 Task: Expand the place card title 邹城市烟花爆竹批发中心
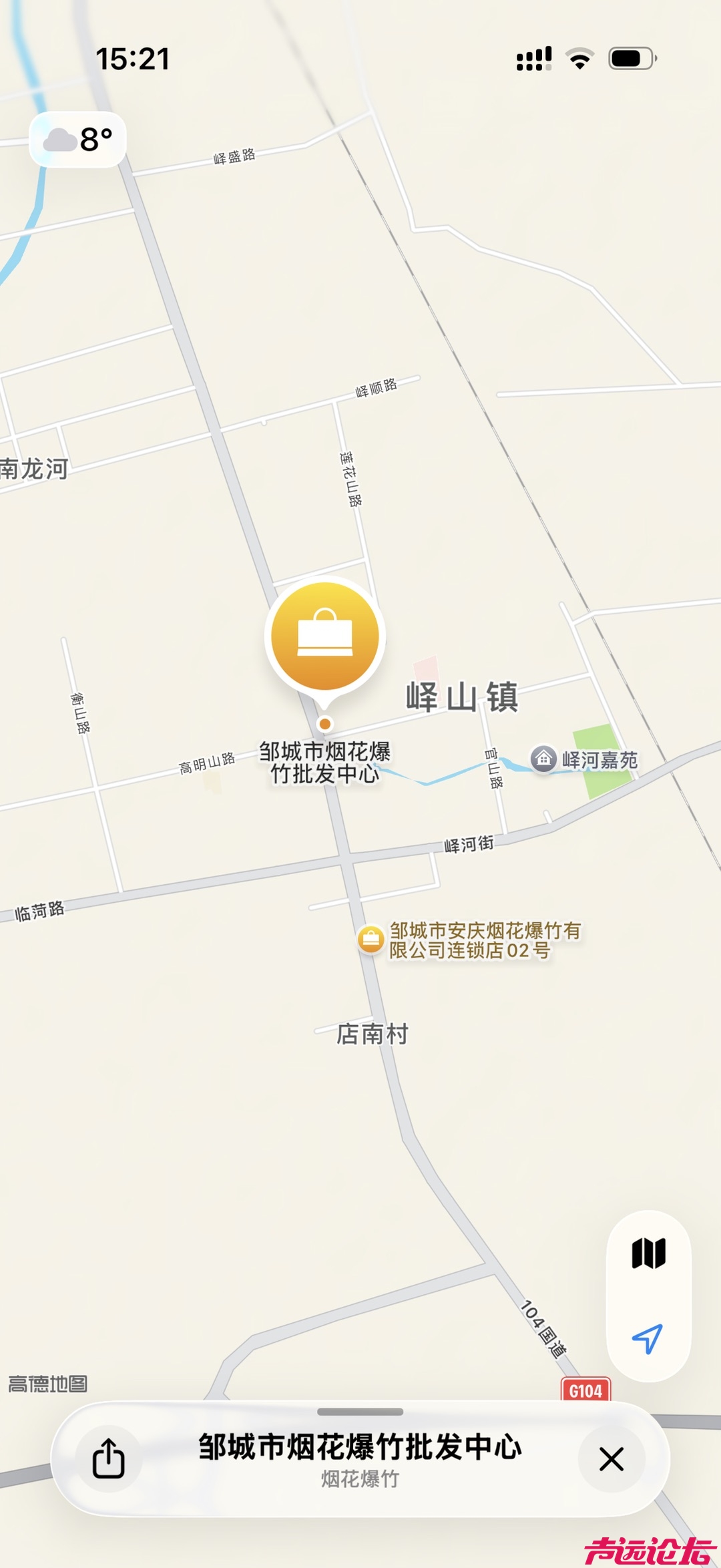point(360,1446)
